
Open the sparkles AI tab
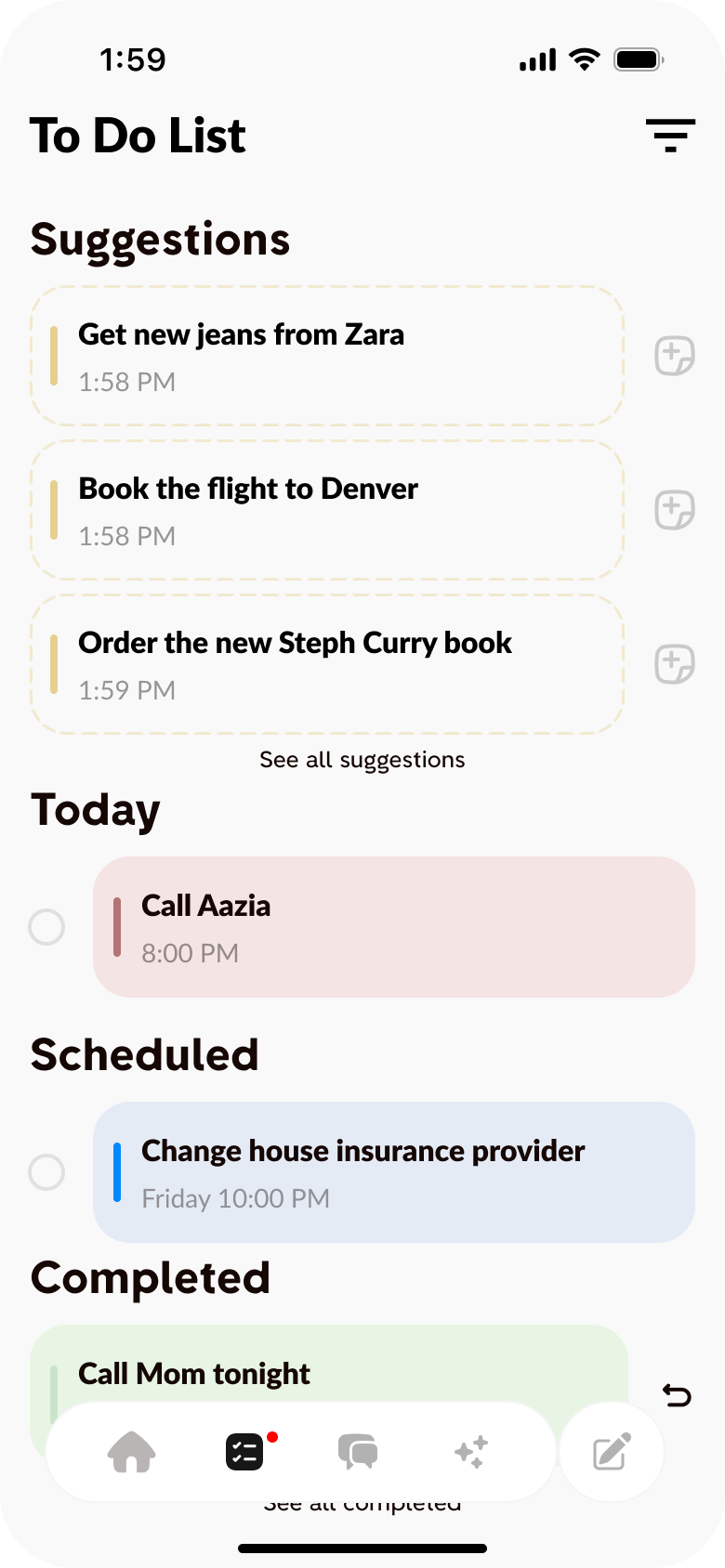tap(471, 1452)
